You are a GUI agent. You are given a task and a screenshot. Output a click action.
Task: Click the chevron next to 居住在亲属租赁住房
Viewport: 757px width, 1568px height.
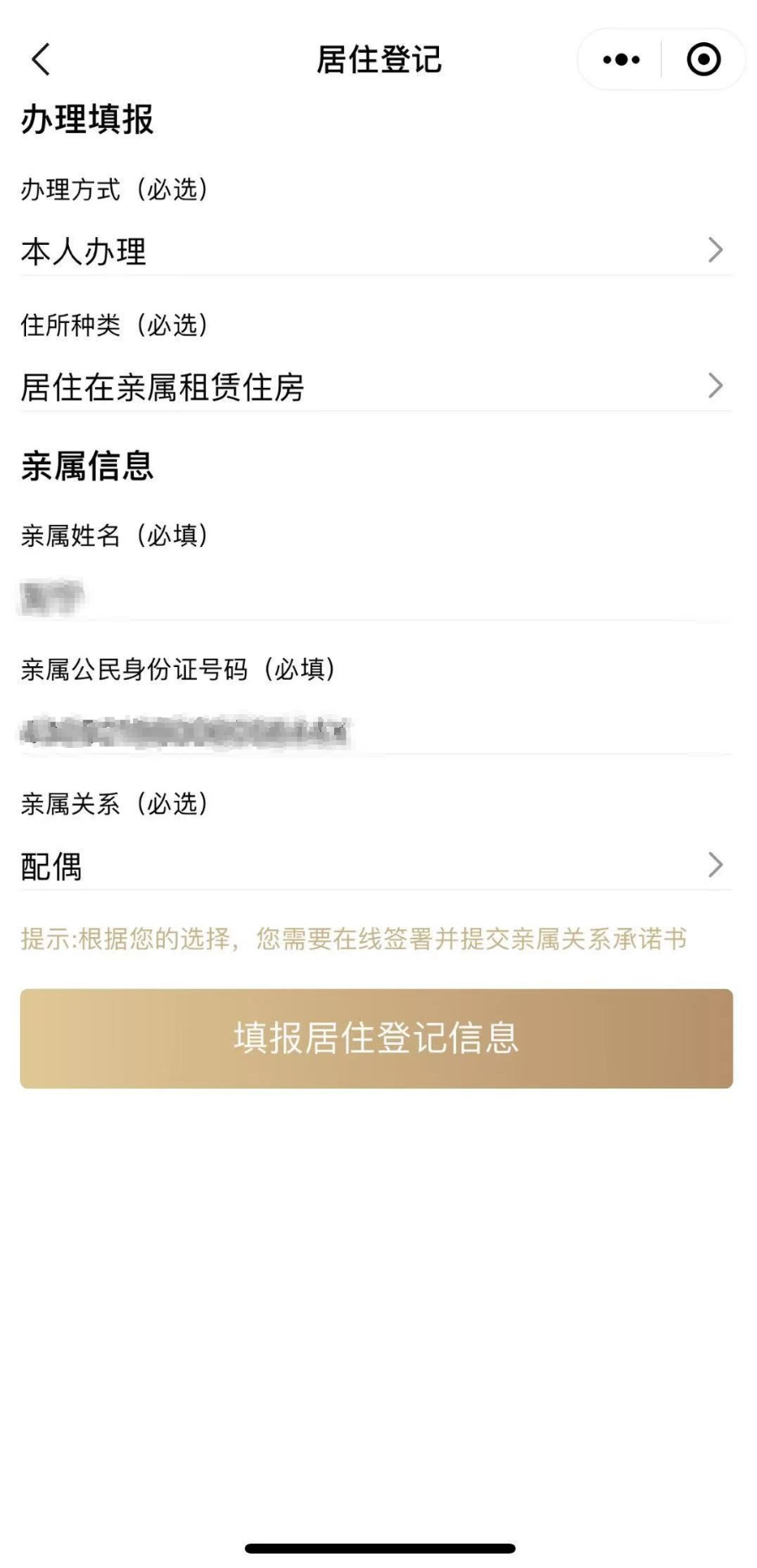point(716,386)
